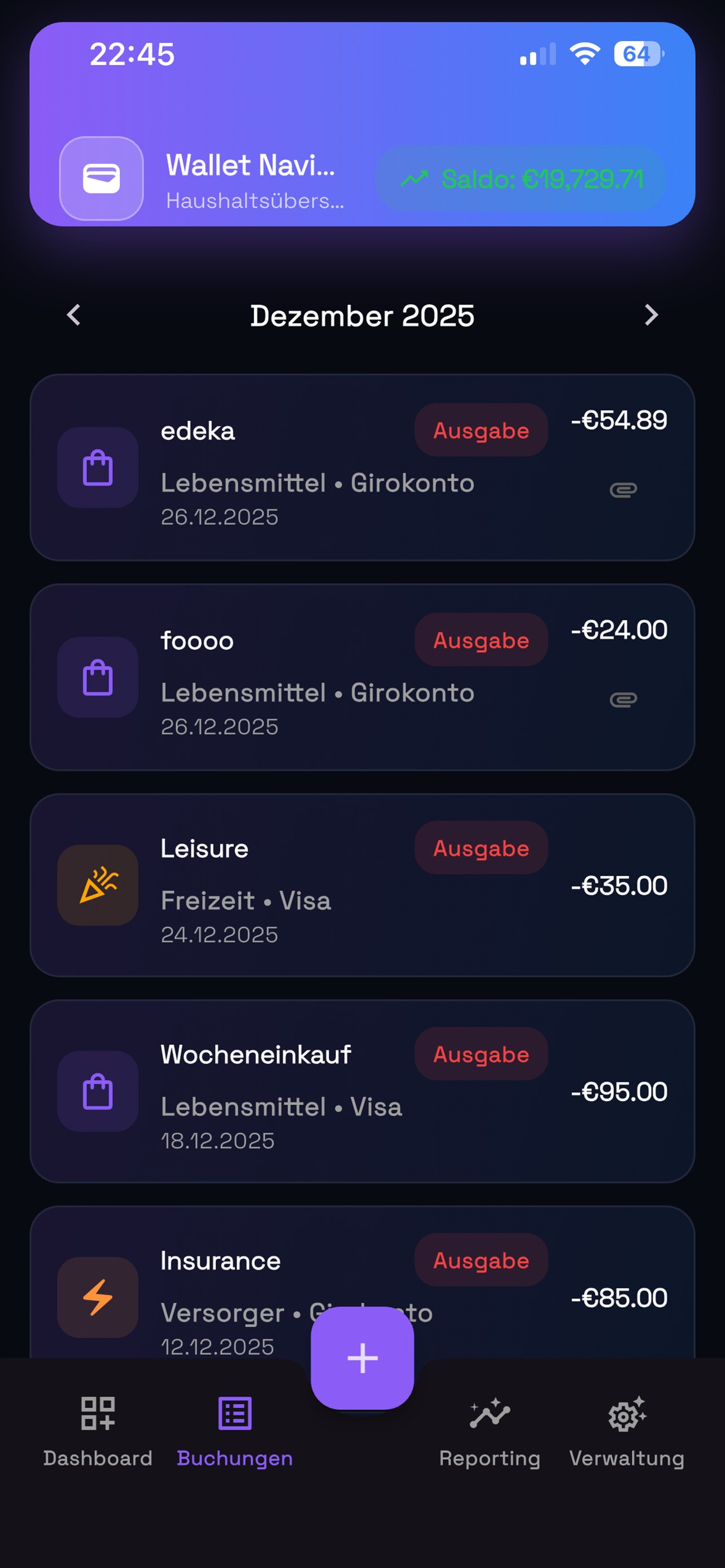Click the party popper icon beside Leisure
The image size is (725, 1568).
97,886
